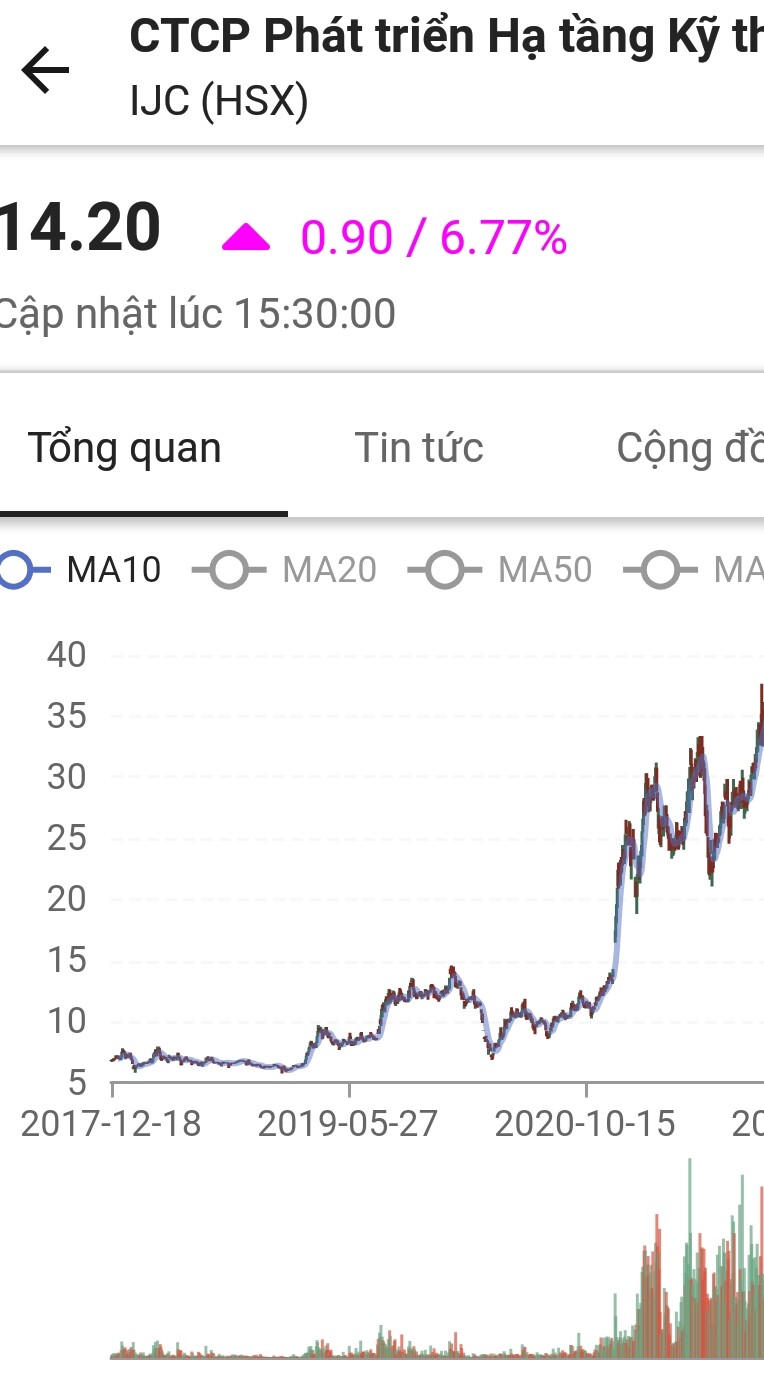
Task: Switch to the Tổng quan tab
Action: pos(124,448)
